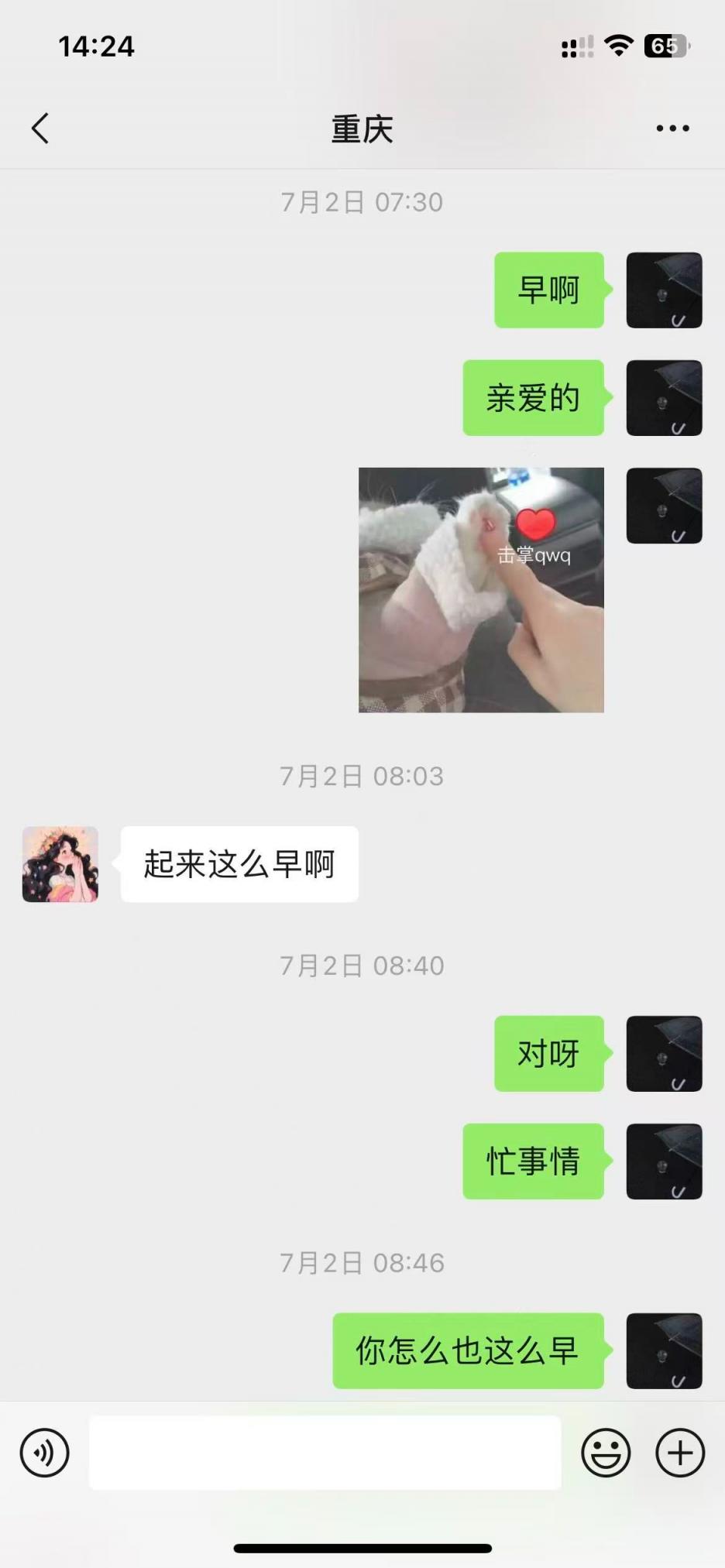Open the plus attachments menu
The width and height of the screenshot is (725, 1568).
pos(679,1452)
